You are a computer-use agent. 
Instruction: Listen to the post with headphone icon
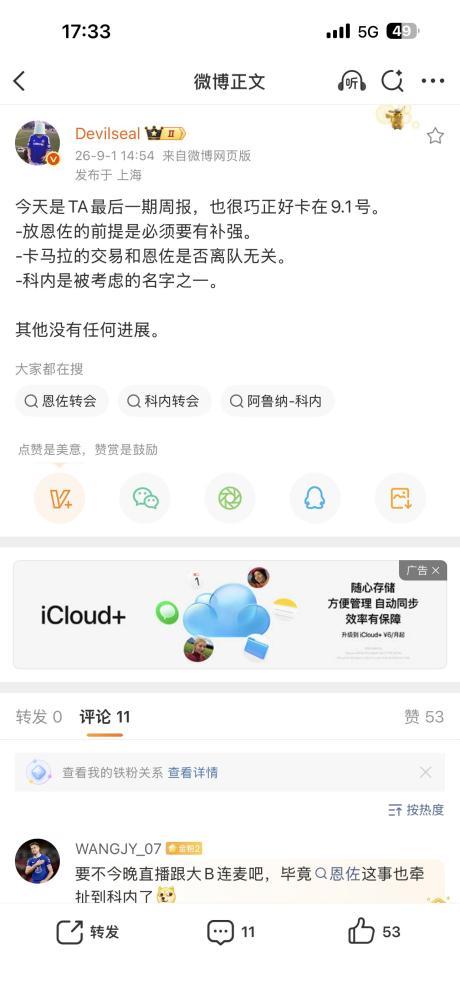tap(351, 81)
